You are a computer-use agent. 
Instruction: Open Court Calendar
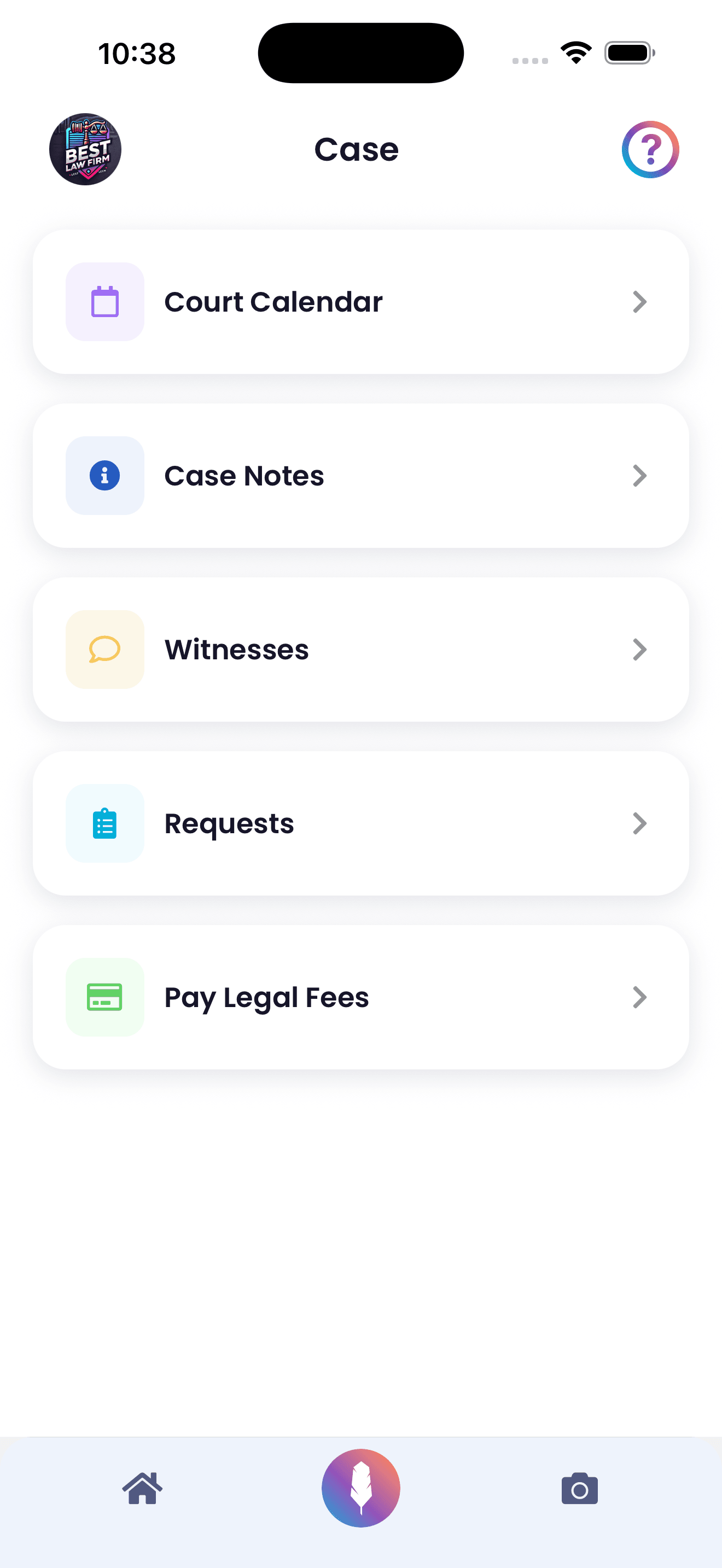[x=360, y=302]
